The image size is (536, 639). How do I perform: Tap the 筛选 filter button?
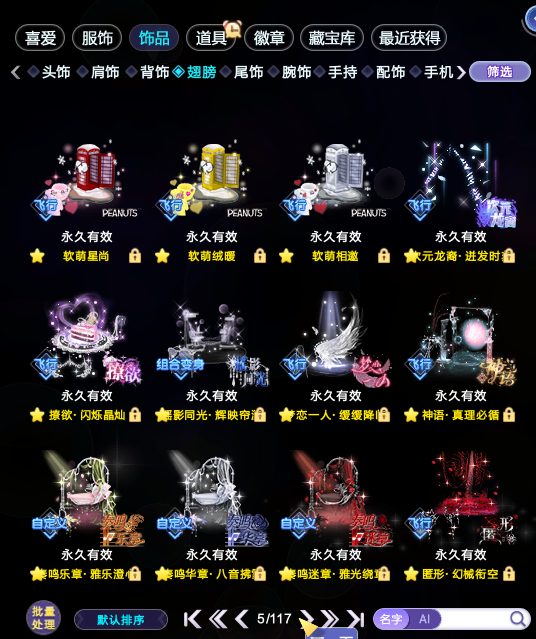(500, 72)
